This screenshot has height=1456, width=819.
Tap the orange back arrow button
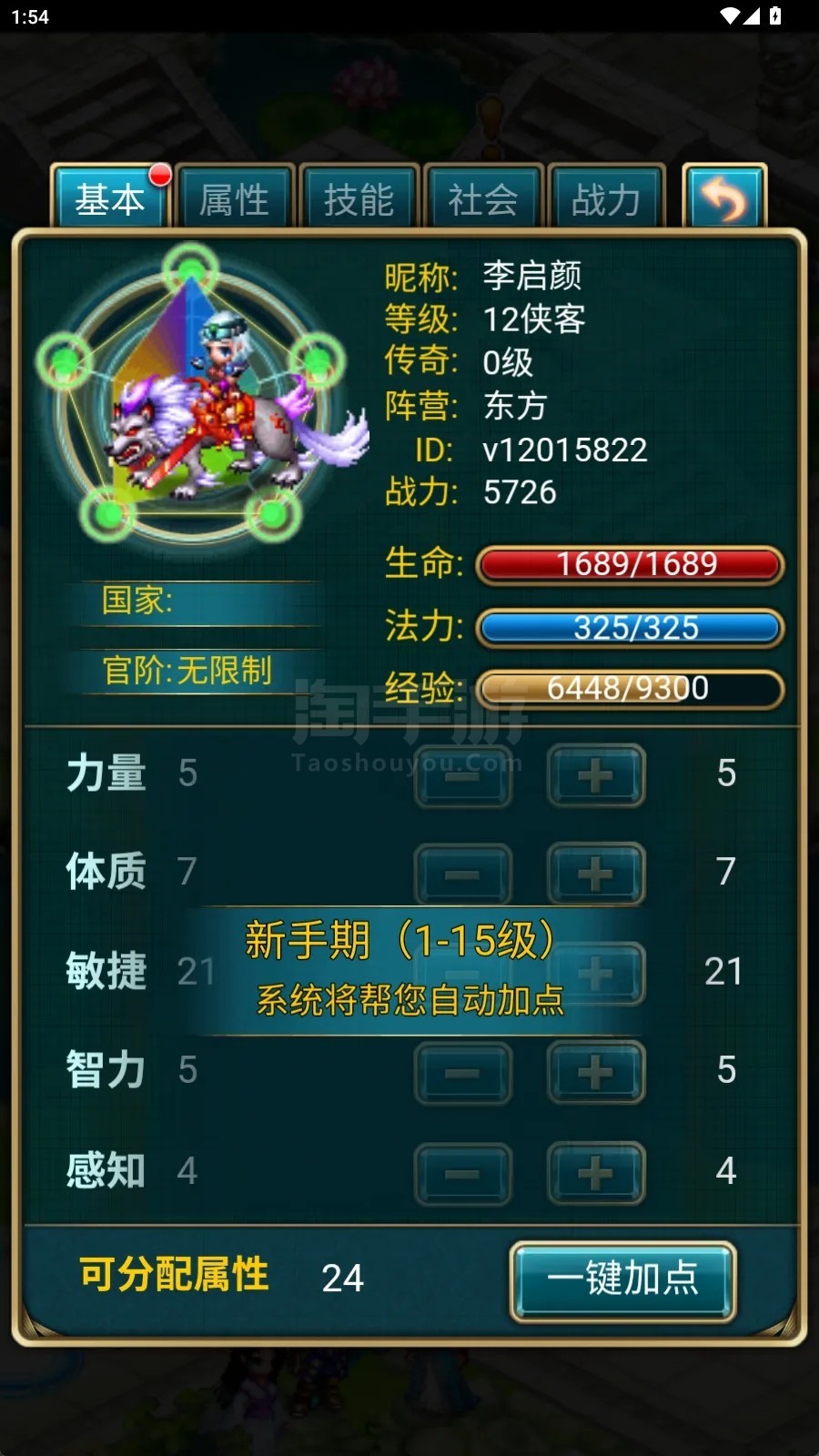coord(724,197)
